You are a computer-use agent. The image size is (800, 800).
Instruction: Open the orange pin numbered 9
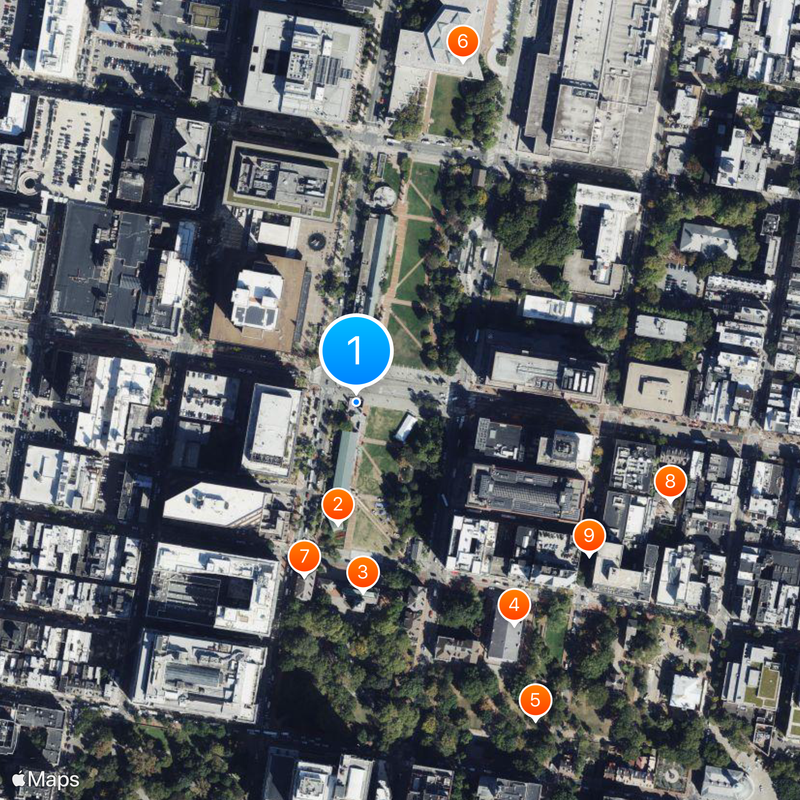(x=589, y=536)
